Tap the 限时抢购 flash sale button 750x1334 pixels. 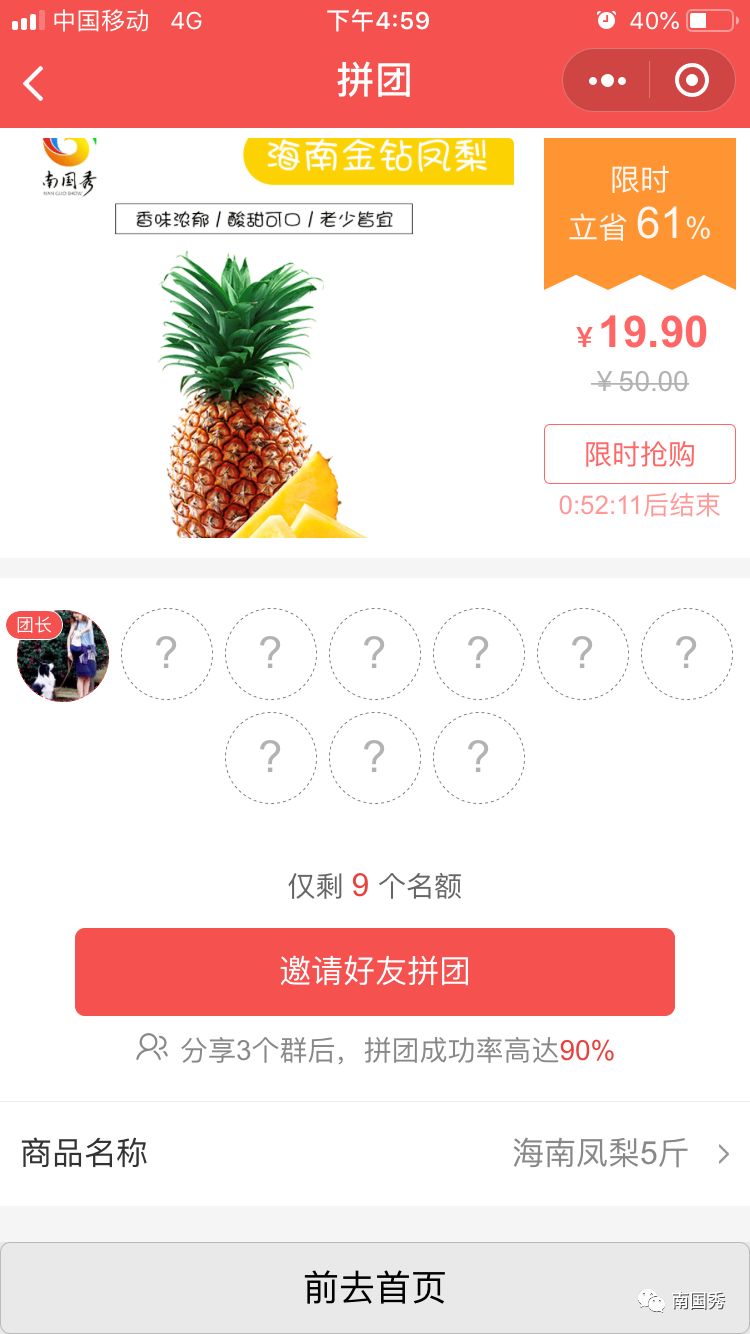click(639, 454)
